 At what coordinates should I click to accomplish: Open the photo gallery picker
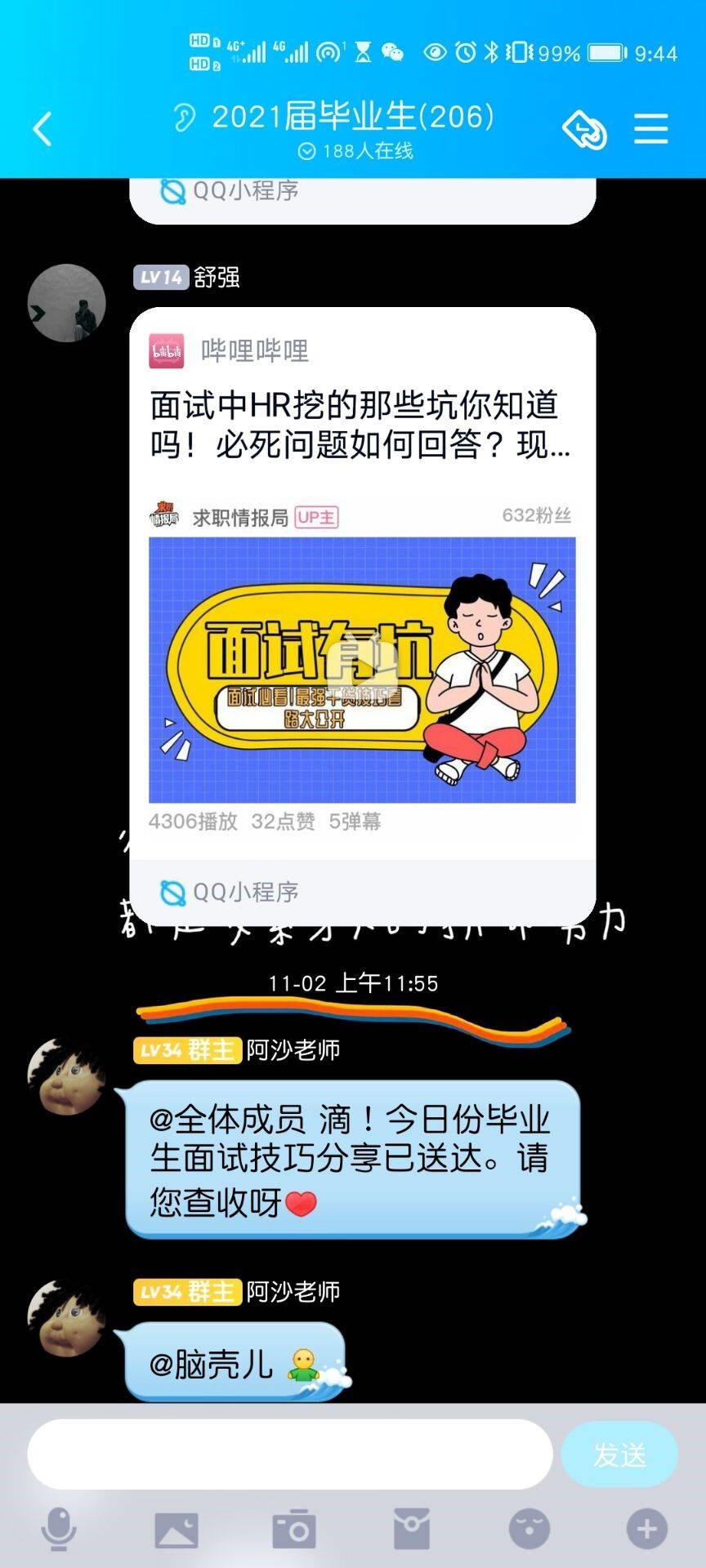click(176, 1530)
